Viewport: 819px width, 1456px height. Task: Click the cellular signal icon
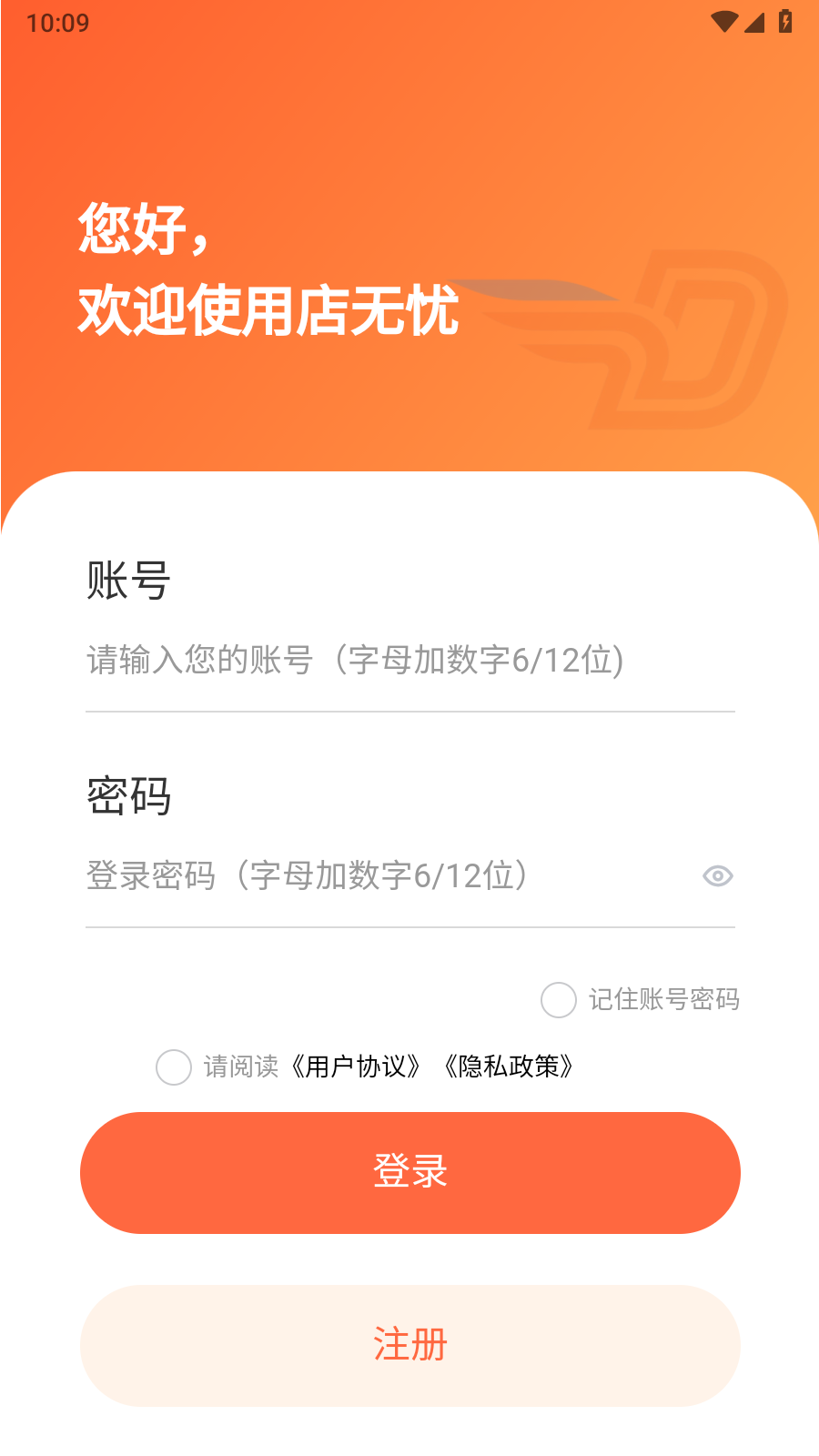pos(756,22)
